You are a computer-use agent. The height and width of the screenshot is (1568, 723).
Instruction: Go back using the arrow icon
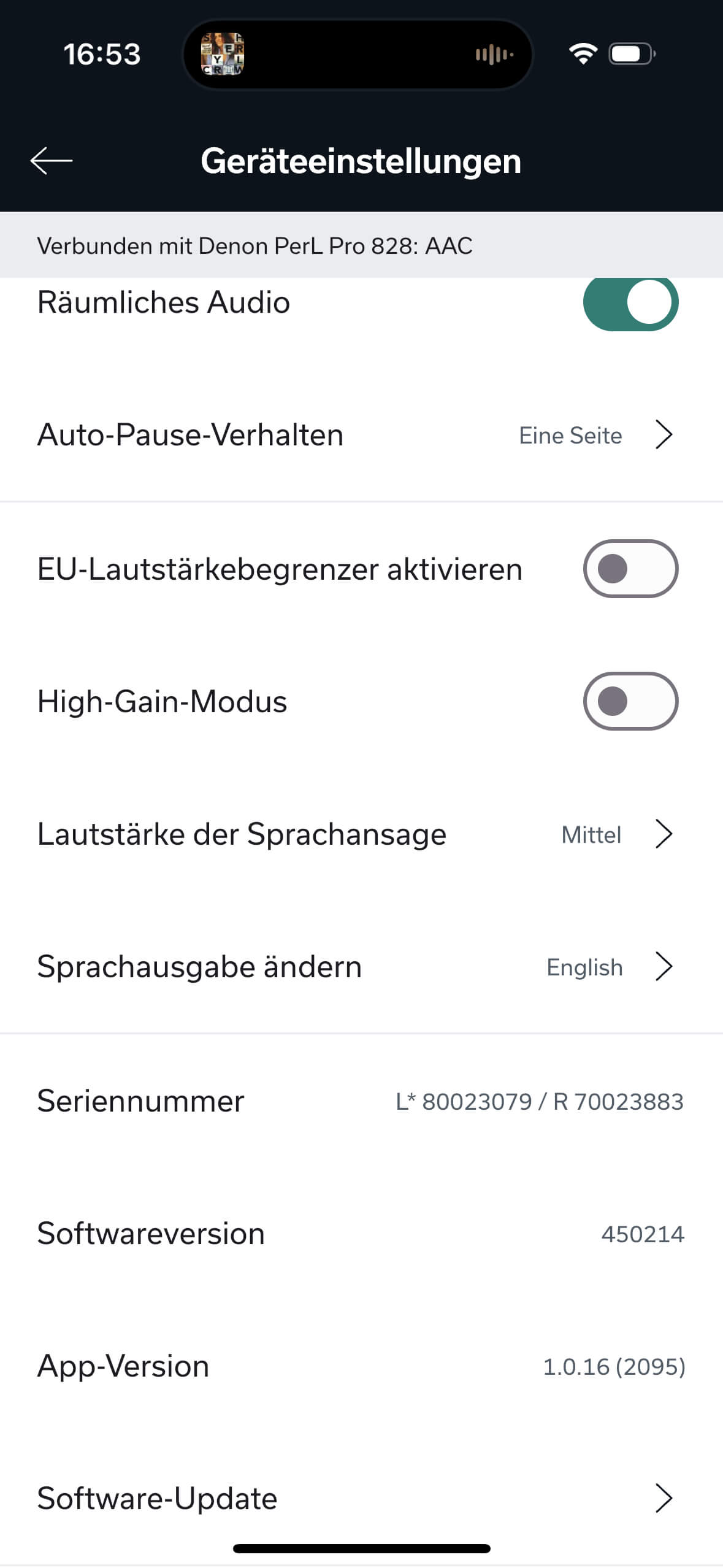tap(52, 161)
